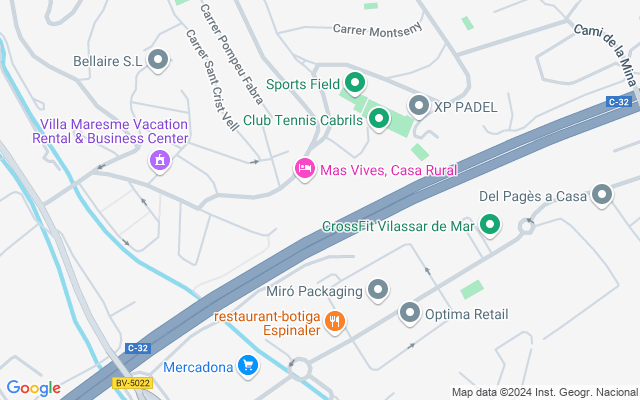Open CrossFit Vilassar de Mar pin

[x=489, y=226]
